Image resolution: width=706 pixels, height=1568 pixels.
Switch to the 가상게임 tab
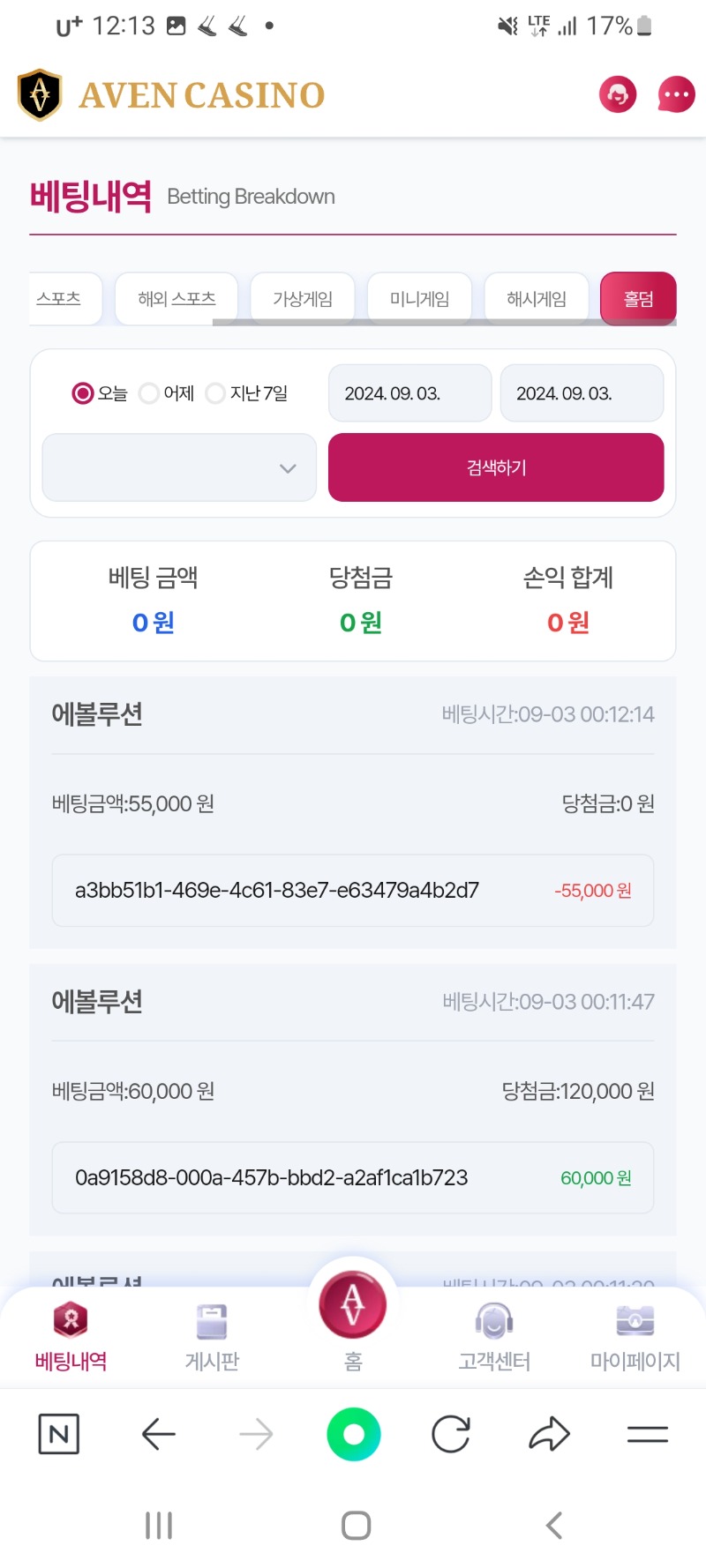click(x=303, y=299)
